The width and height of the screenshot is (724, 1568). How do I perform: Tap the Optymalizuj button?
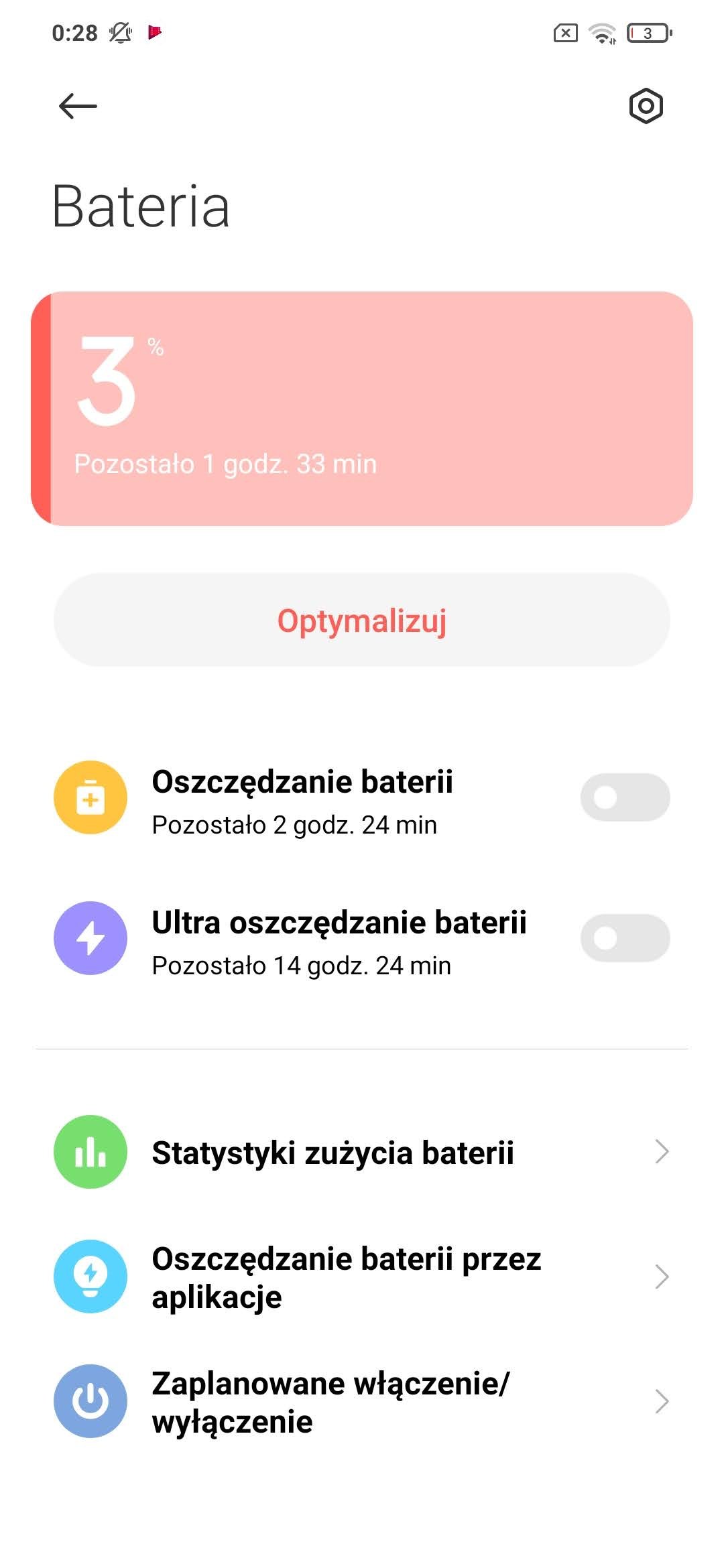coord(362,620)
